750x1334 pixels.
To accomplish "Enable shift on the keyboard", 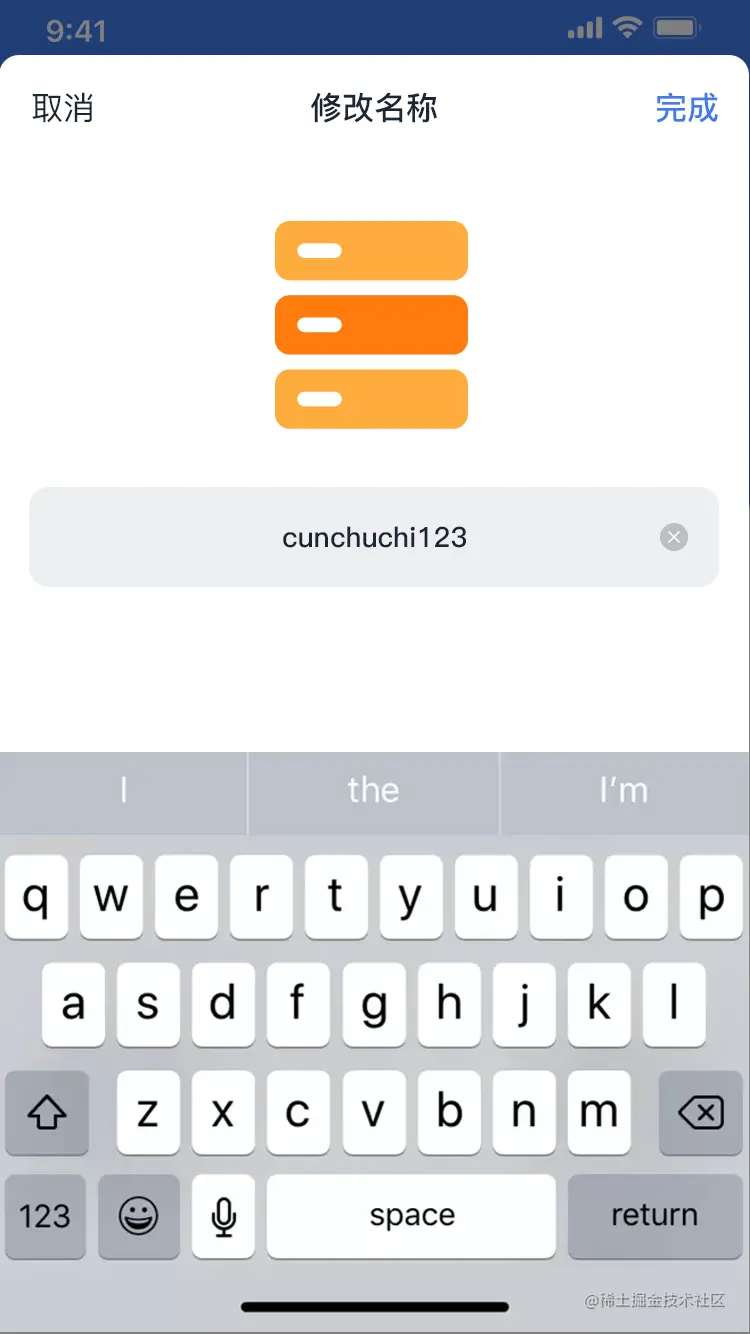I will point(47,1112).
